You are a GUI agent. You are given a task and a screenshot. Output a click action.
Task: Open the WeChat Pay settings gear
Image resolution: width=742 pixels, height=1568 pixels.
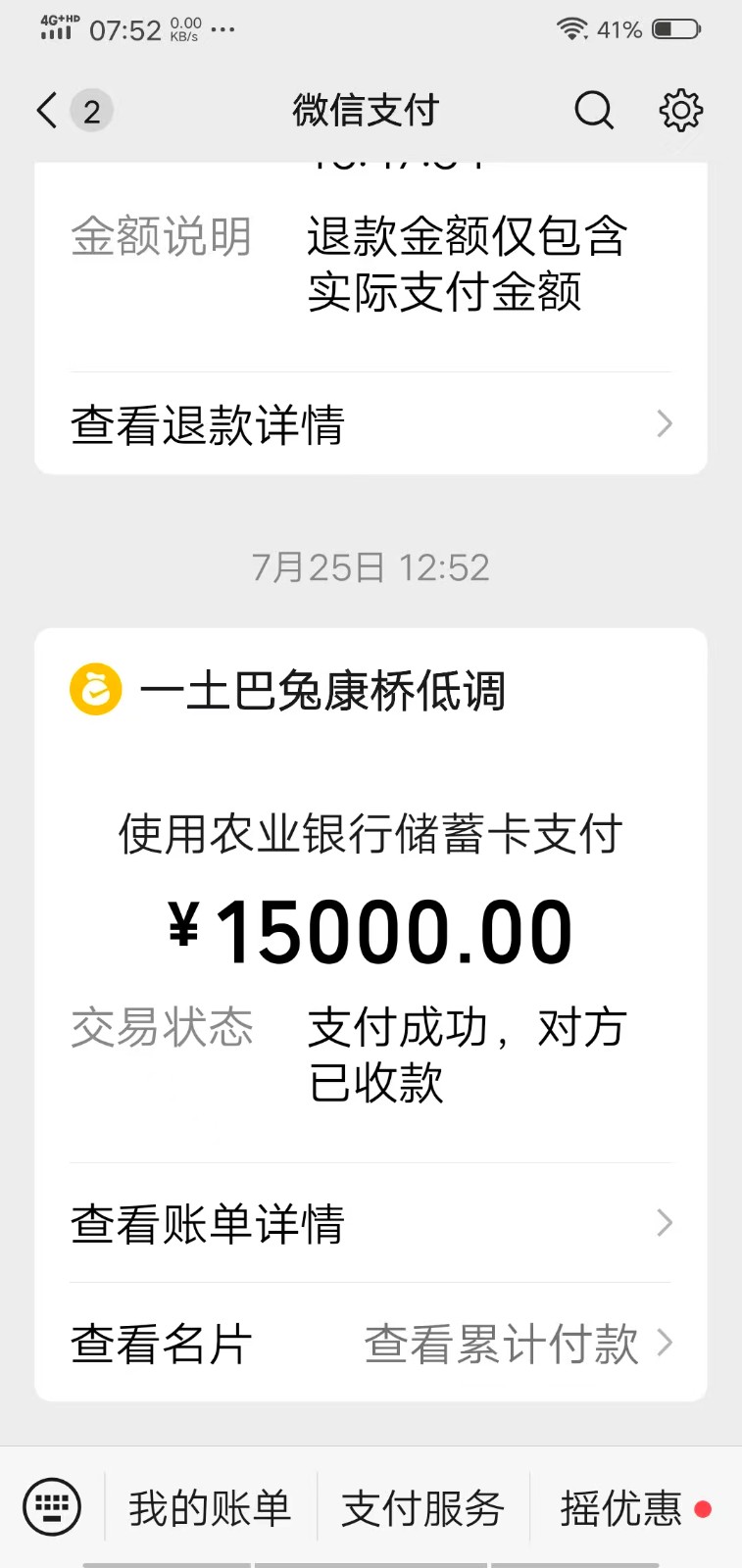tap(680, 111)
